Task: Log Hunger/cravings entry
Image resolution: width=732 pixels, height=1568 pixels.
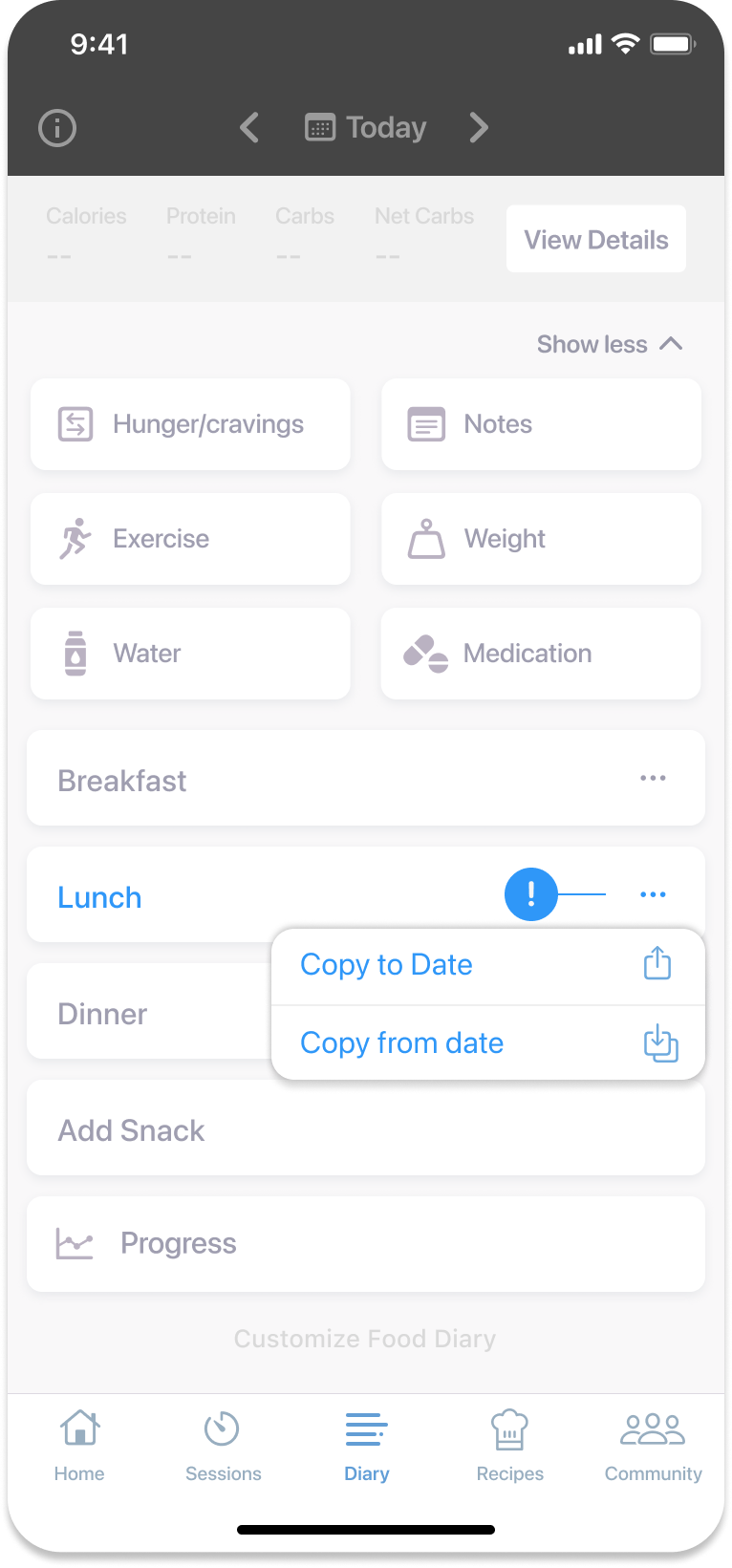Action: [x=190, y=424]
